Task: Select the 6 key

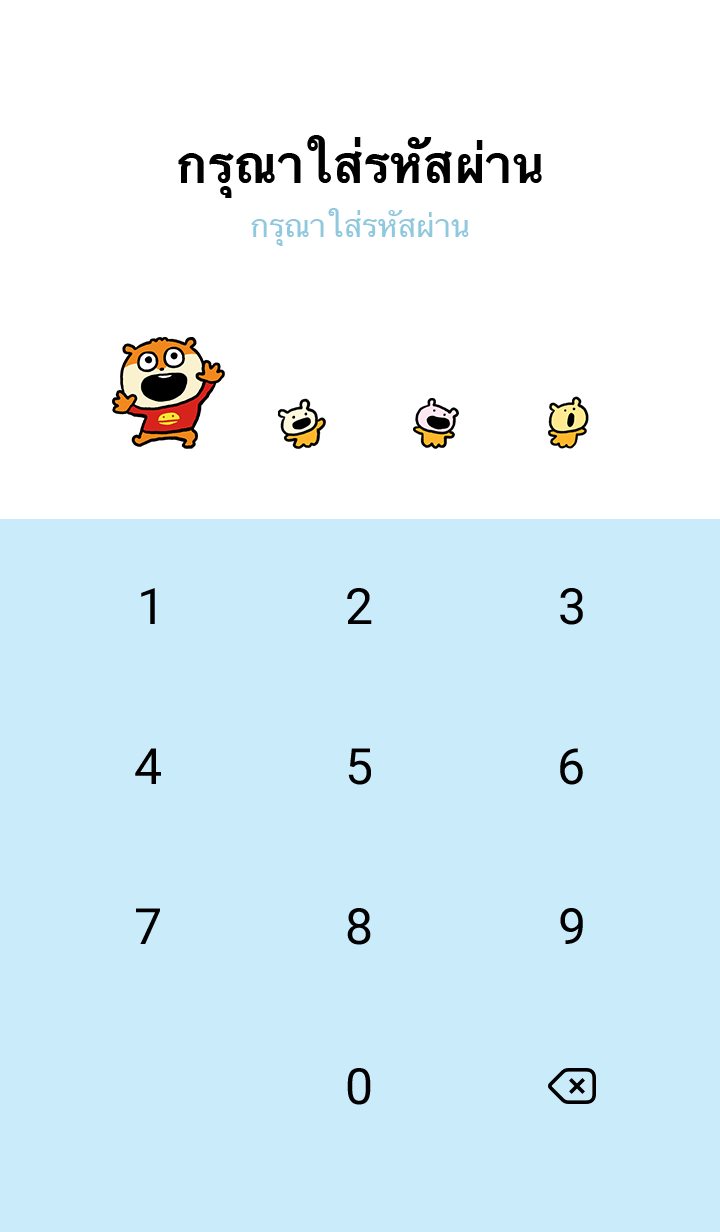Action: 571,767
